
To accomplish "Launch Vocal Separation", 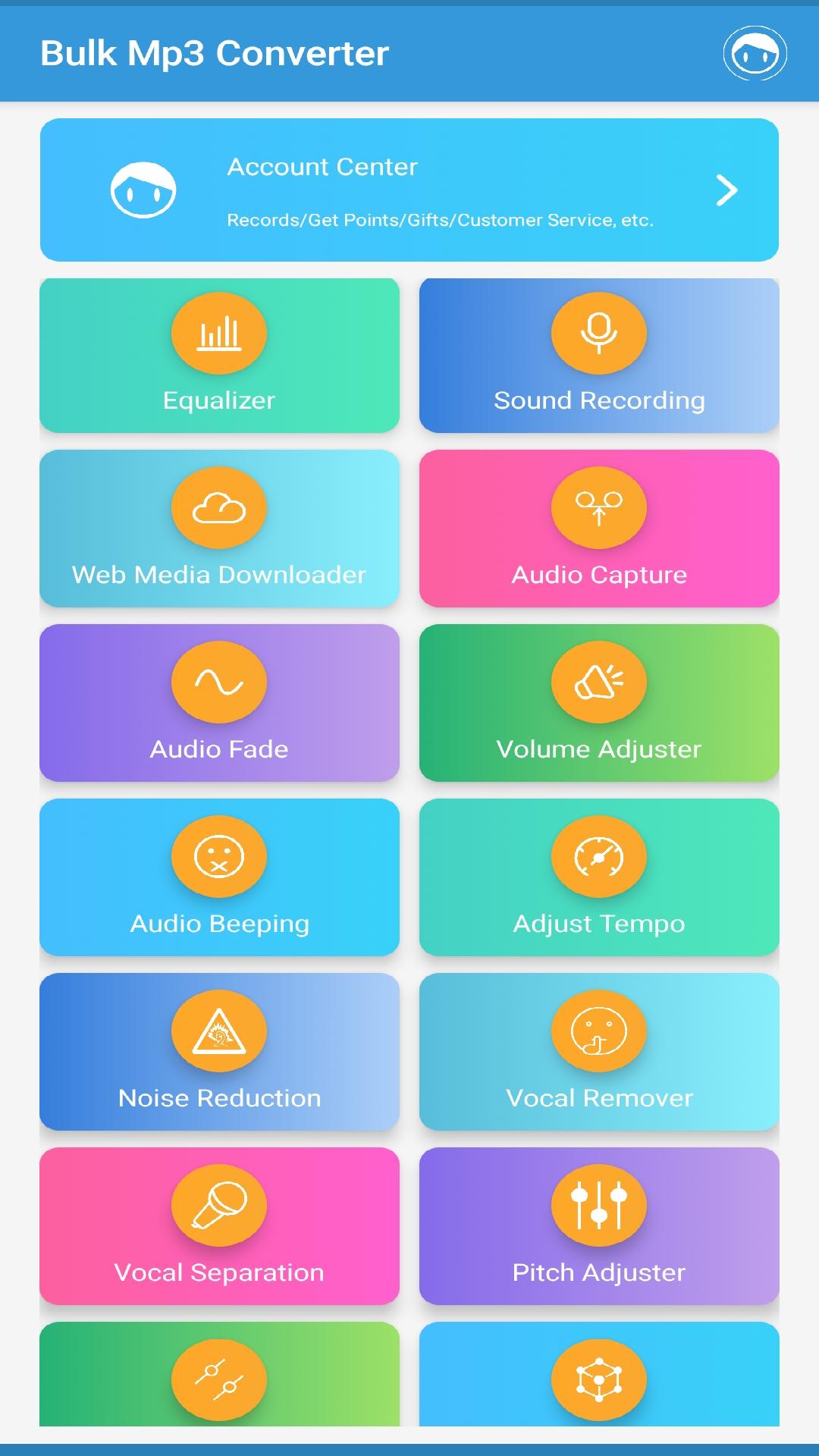I will [x=219, y=1226].
